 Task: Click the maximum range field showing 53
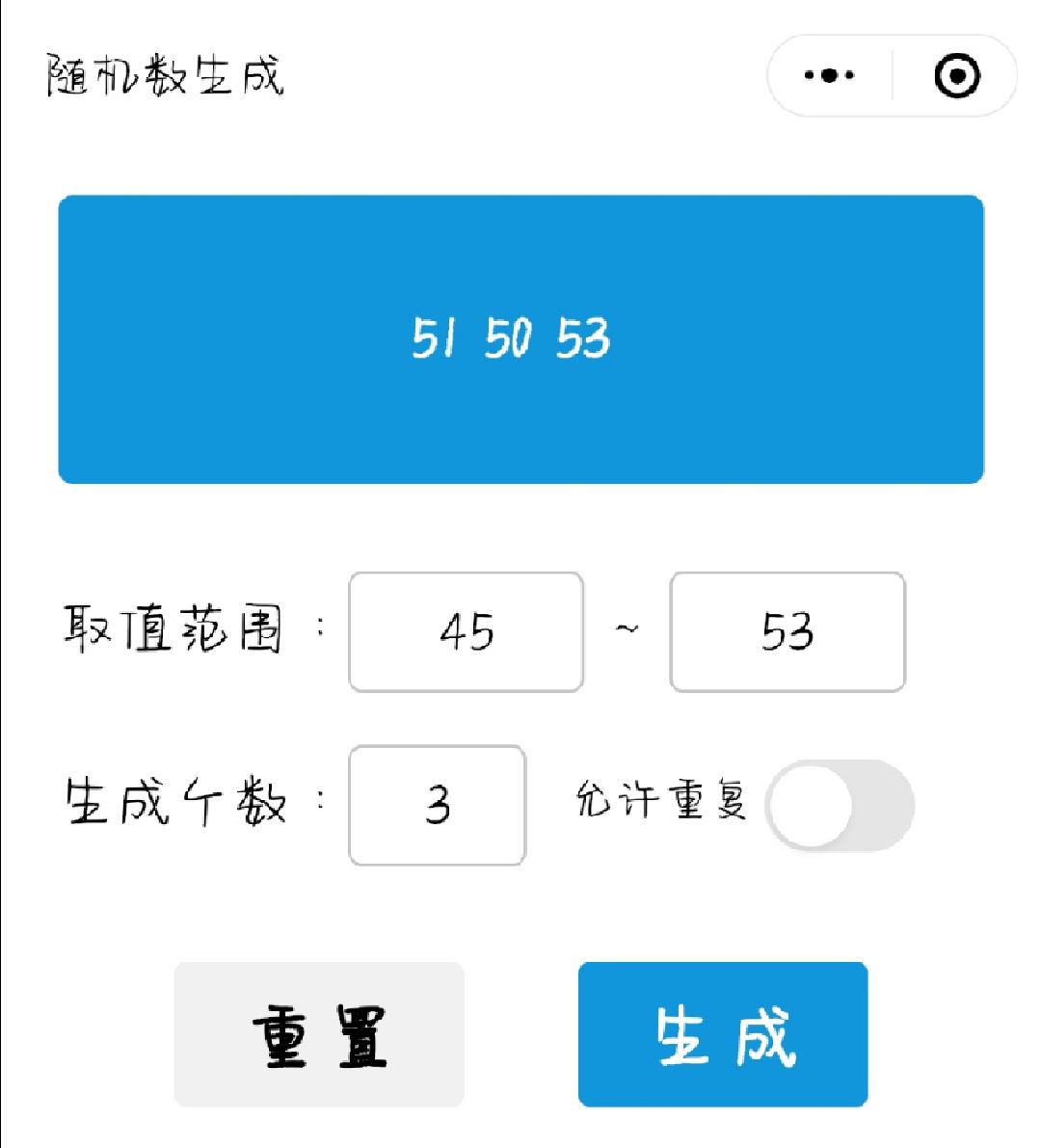pos(787,632)
